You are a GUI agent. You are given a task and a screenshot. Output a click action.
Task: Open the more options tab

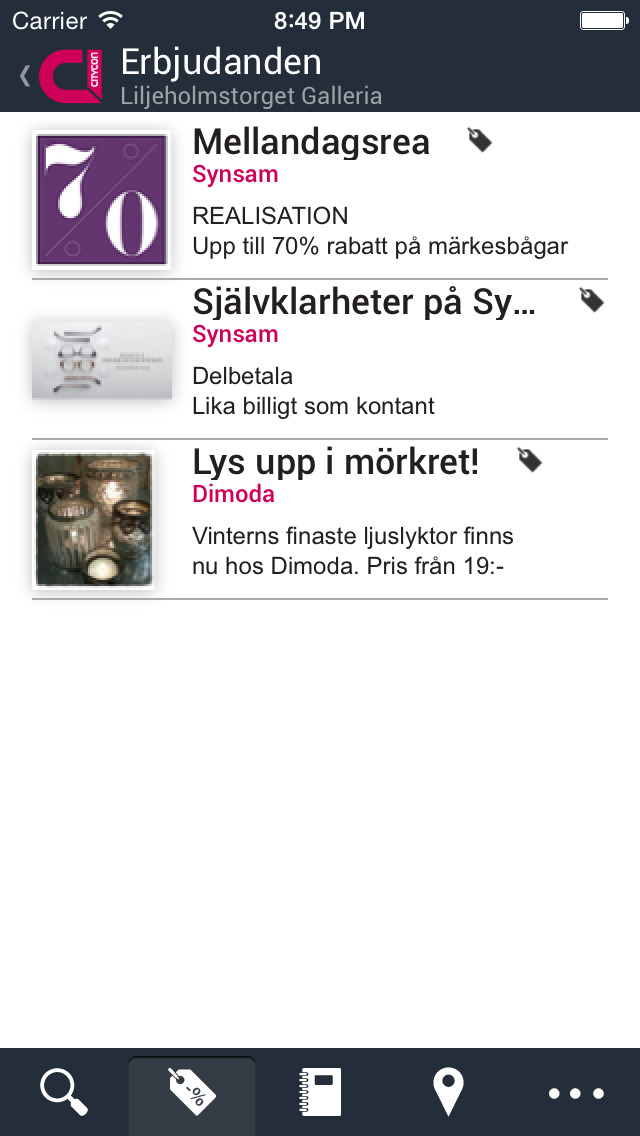tap(576, 1093)
